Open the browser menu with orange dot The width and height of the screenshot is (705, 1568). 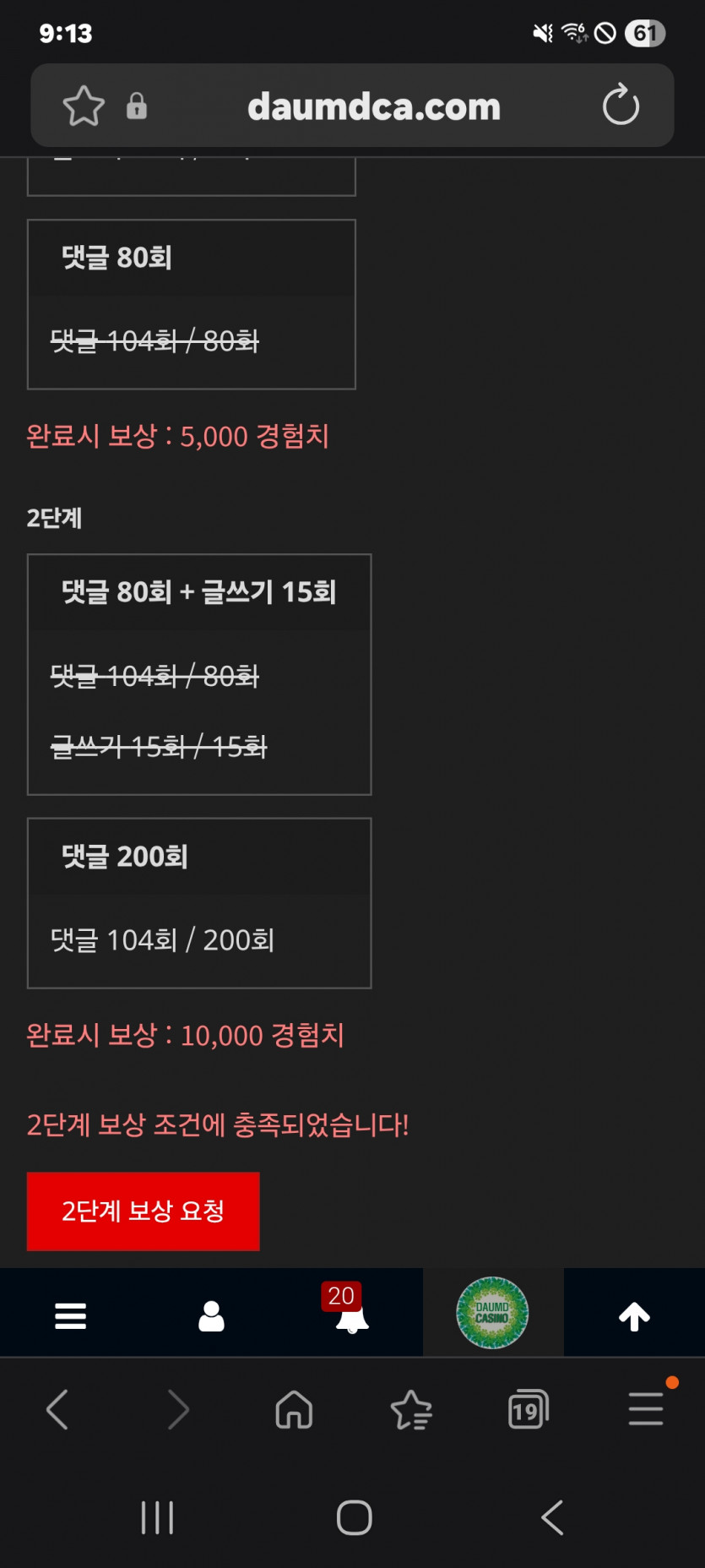tap(646, 1409)
